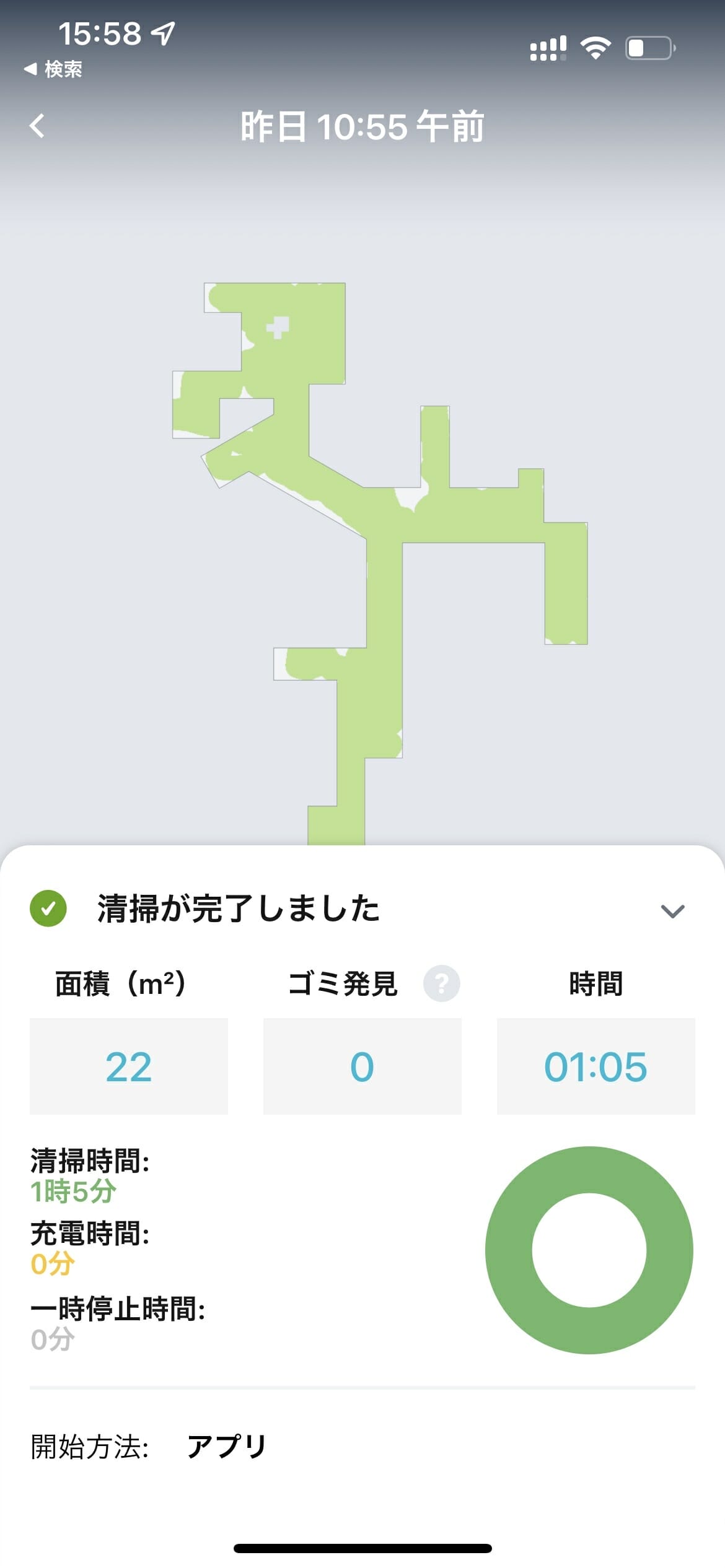This screenshot has height=1568, width=725.
Task: Return to 検索 app via status bar link
Action: coord(53,69)
